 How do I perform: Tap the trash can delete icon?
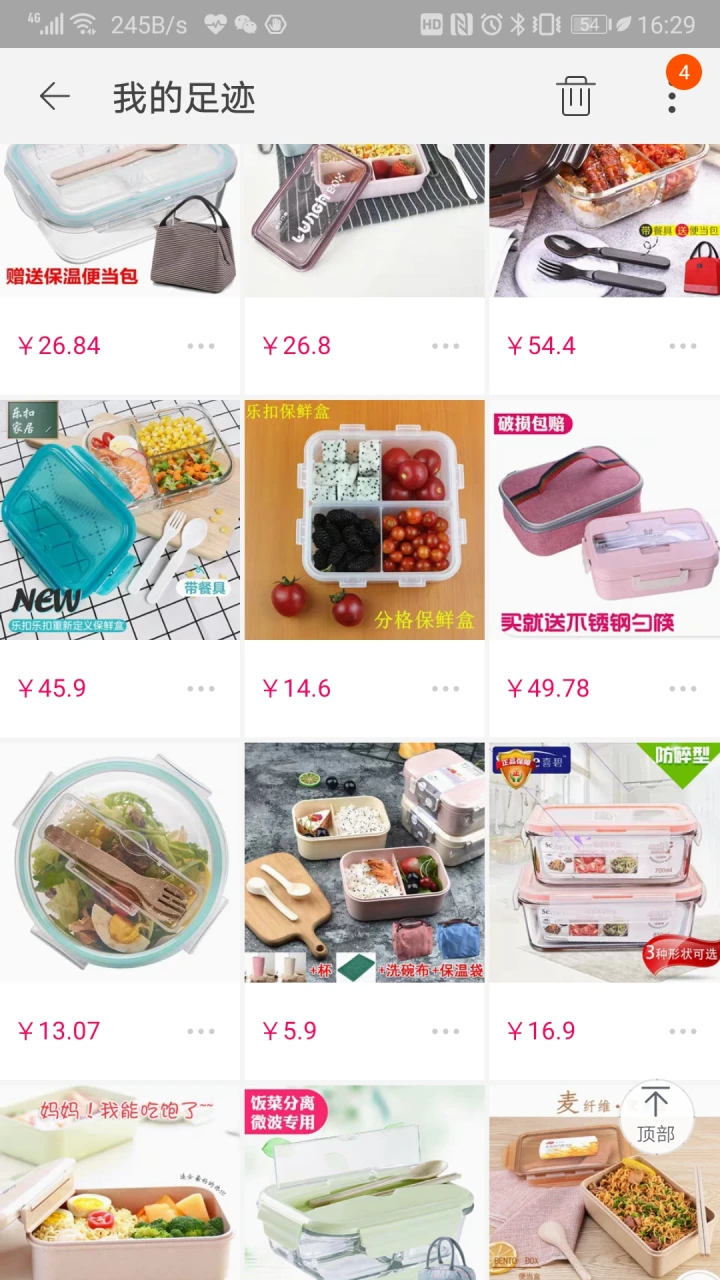click(576, 96)
